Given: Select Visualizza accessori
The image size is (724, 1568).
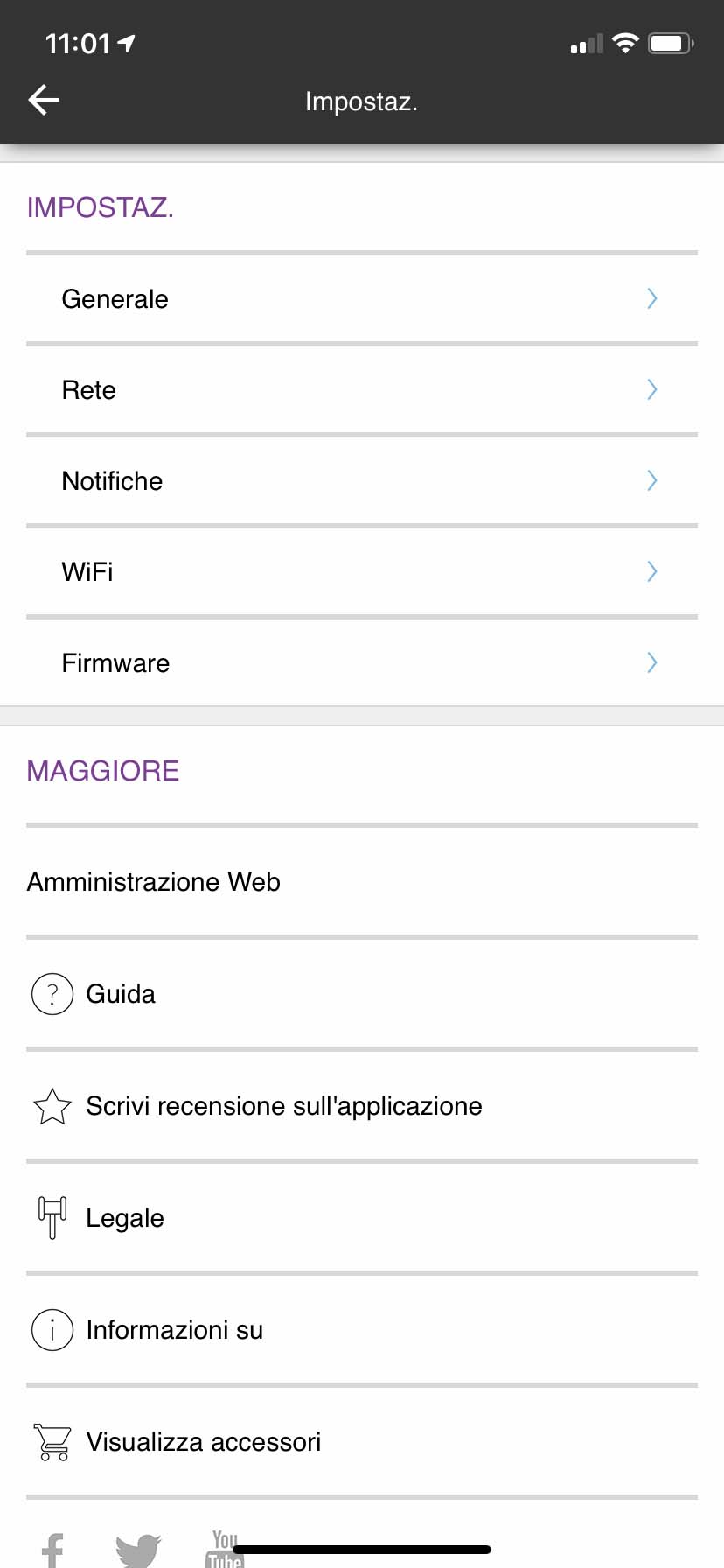Looking at the screenshot, I should coord(203,1442).
